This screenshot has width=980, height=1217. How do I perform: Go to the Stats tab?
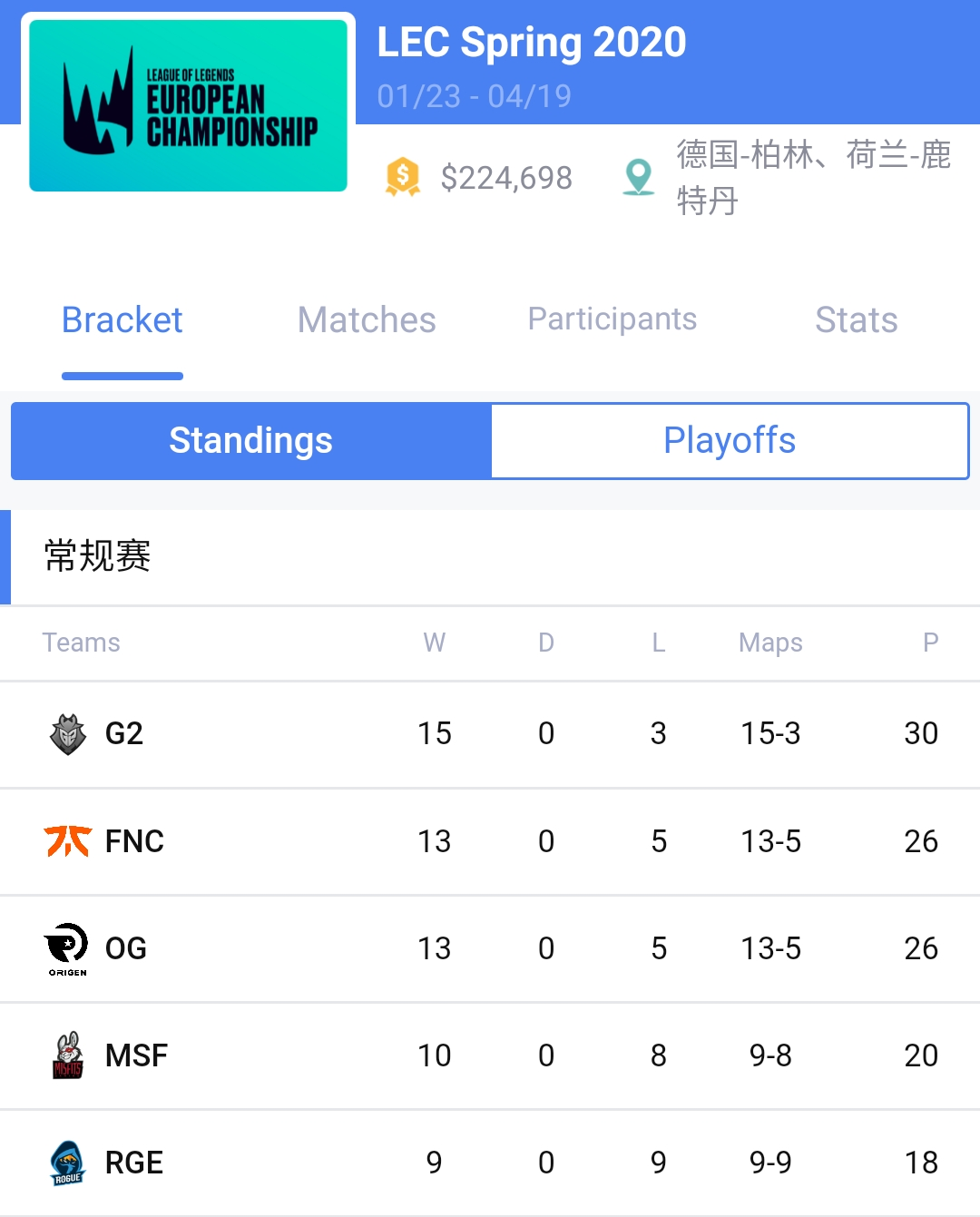click(x=856, y=320)
